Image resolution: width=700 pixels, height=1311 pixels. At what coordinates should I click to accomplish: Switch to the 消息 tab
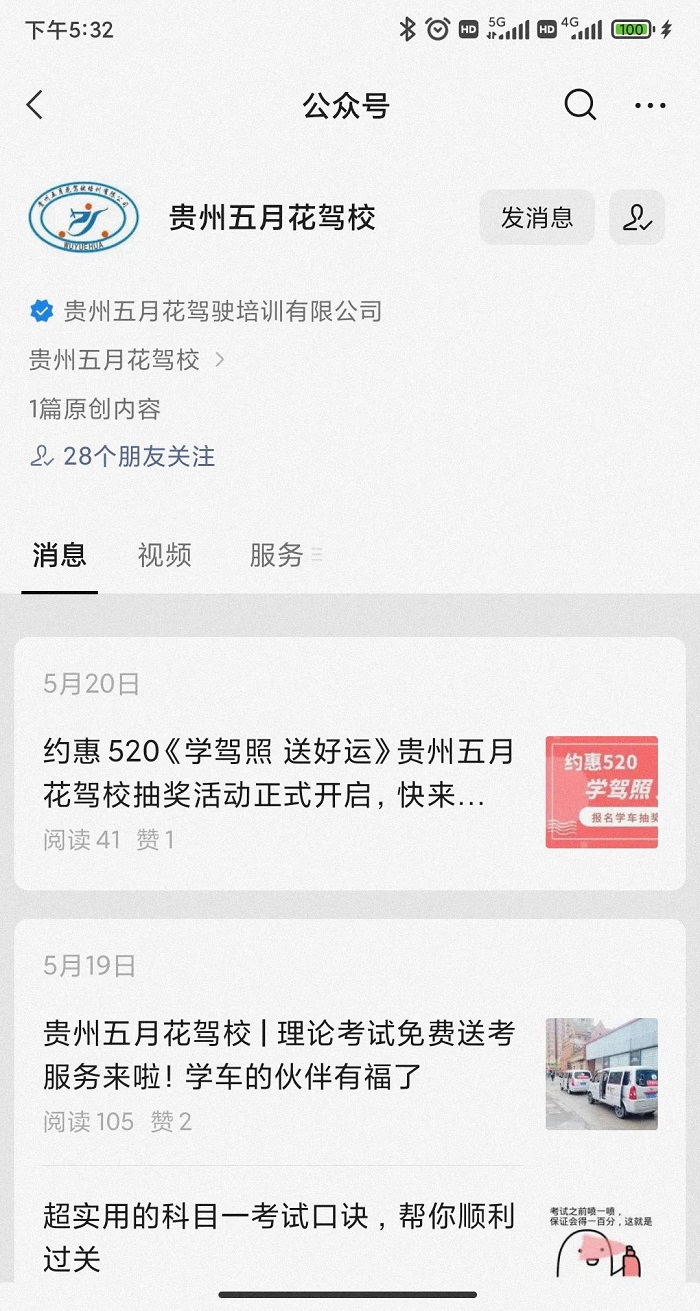(59, 555)
